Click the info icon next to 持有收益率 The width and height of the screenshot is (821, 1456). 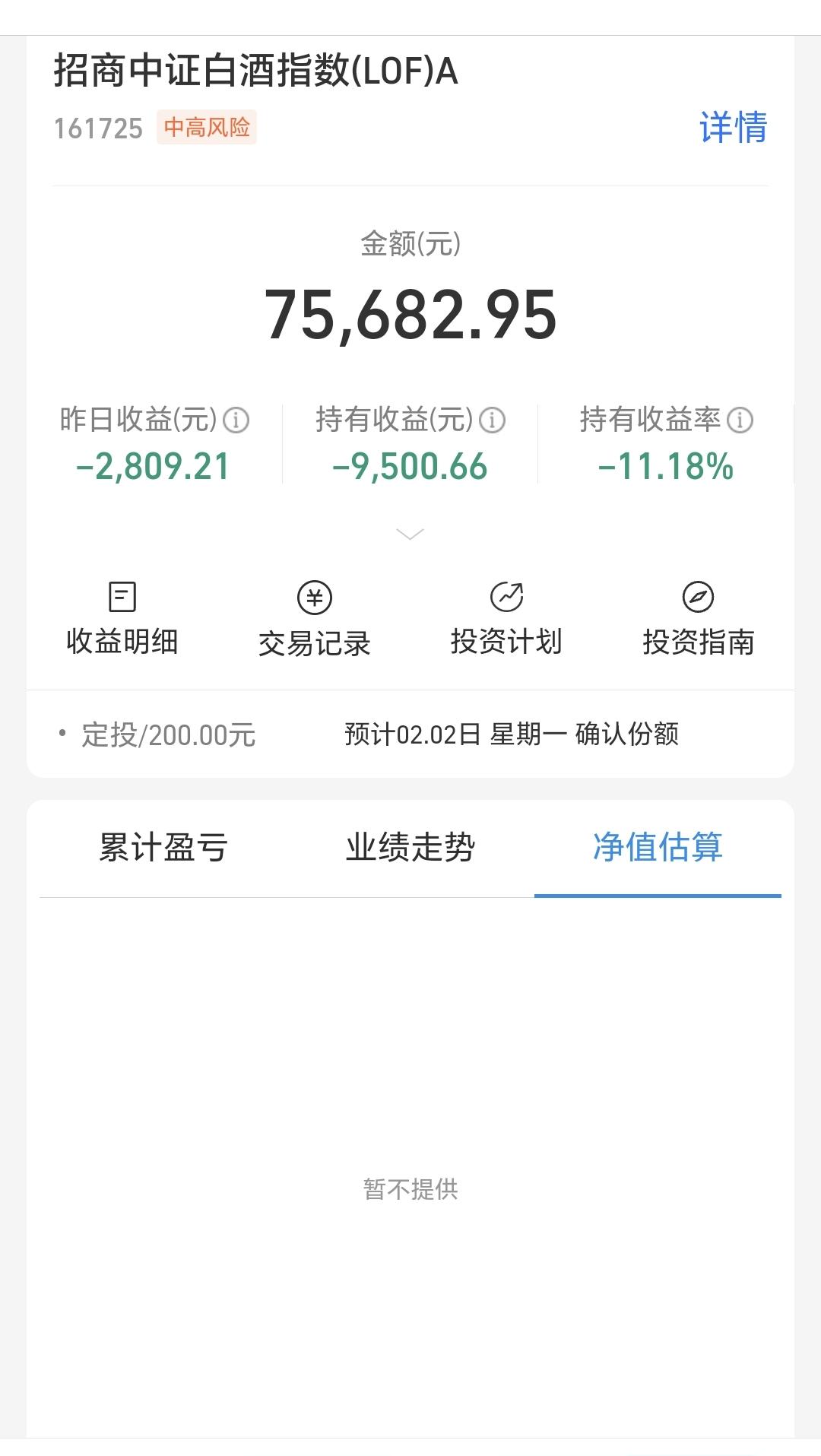[740, 419]
